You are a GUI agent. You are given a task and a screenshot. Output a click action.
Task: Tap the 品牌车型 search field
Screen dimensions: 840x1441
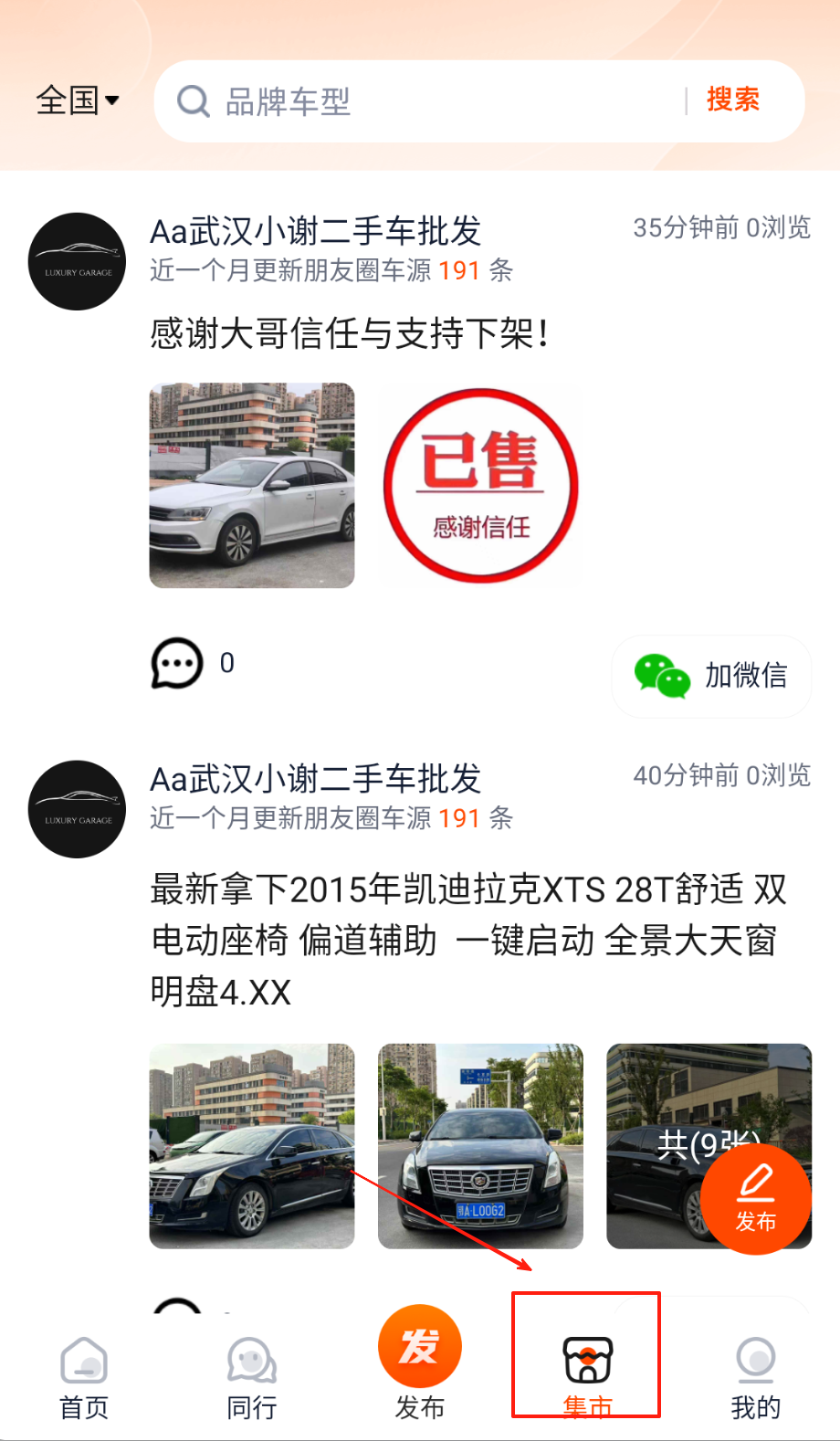[x=420, y=101]
